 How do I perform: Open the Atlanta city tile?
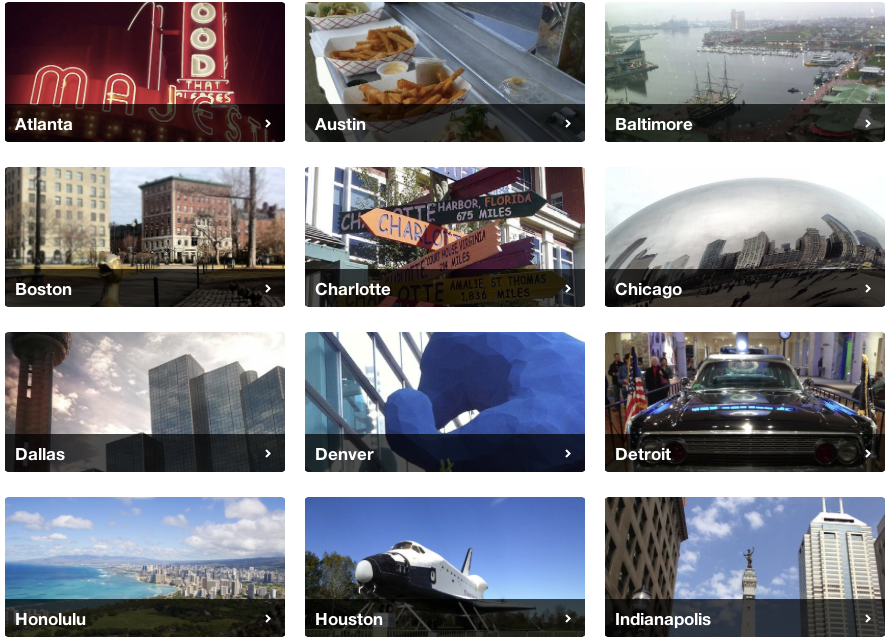[x=145, y=72]
